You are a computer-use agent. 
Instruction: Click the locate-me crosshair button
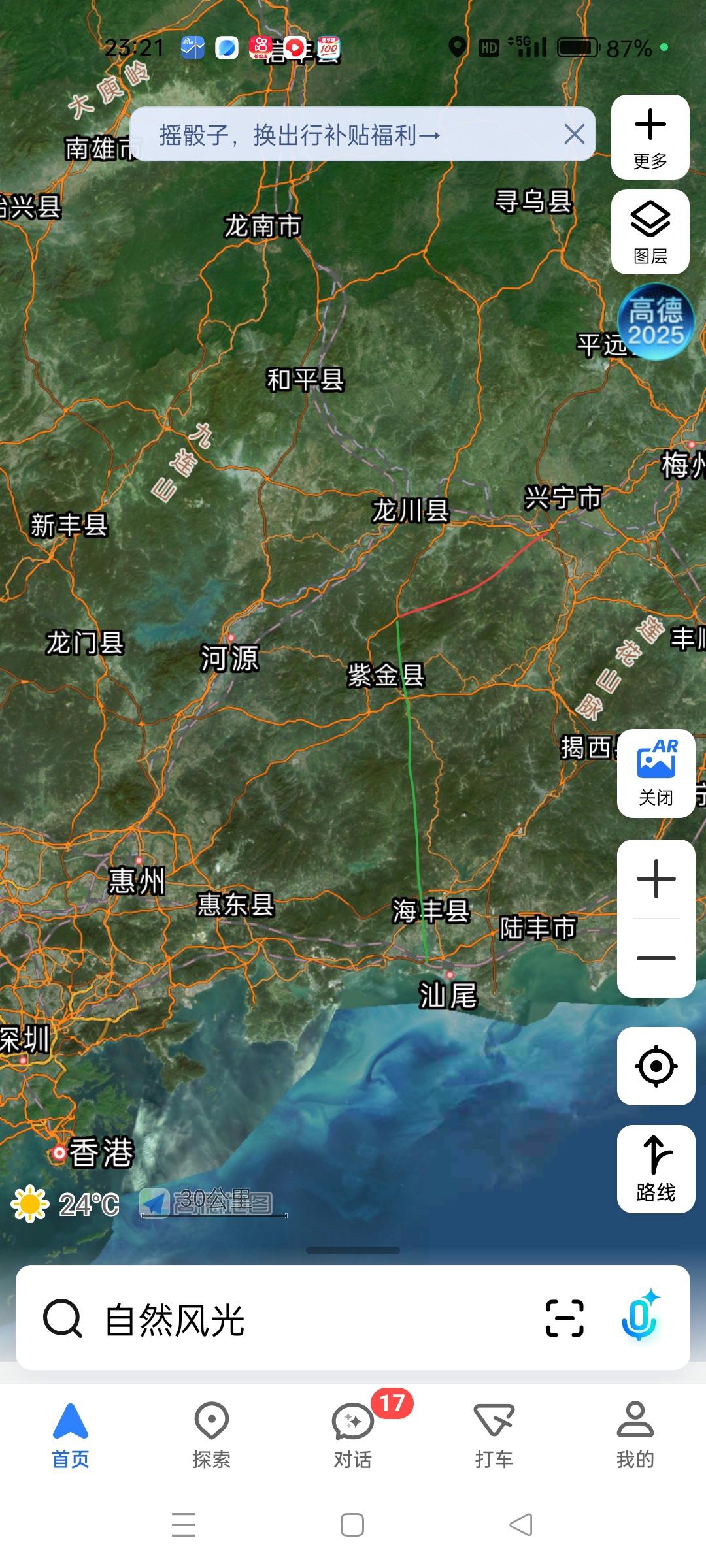click(x=656, y=1065)
